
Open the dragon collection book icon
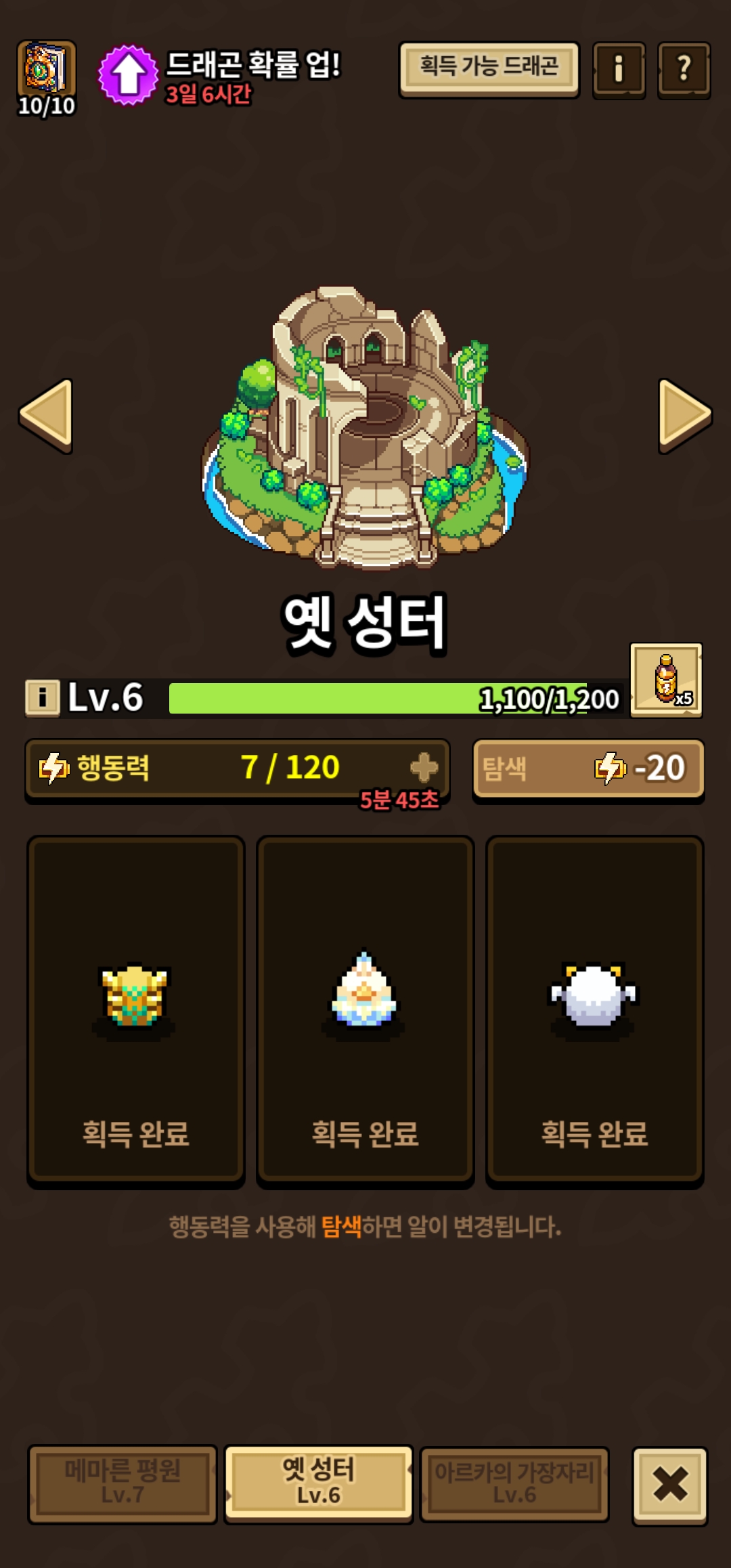tap(46, 70)
